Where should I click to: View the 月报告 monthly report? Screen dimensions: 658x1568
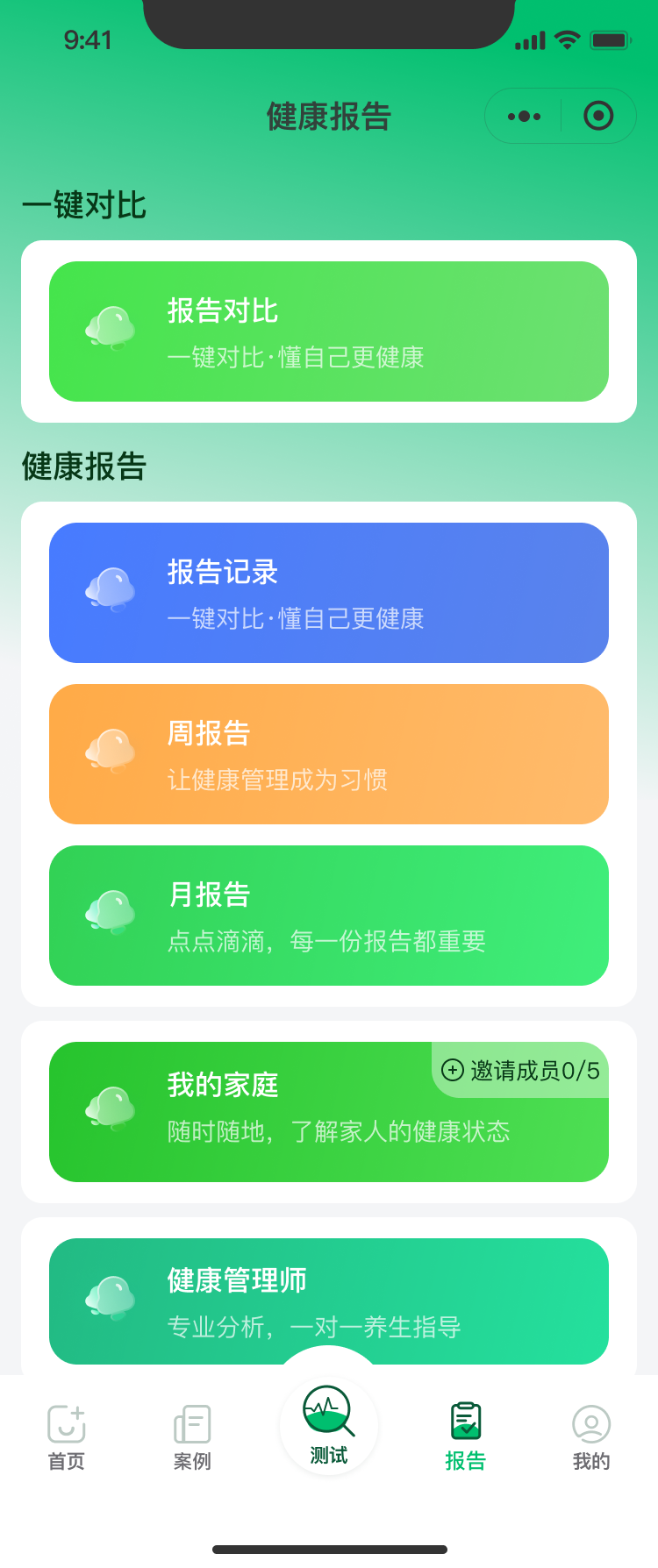329,916
